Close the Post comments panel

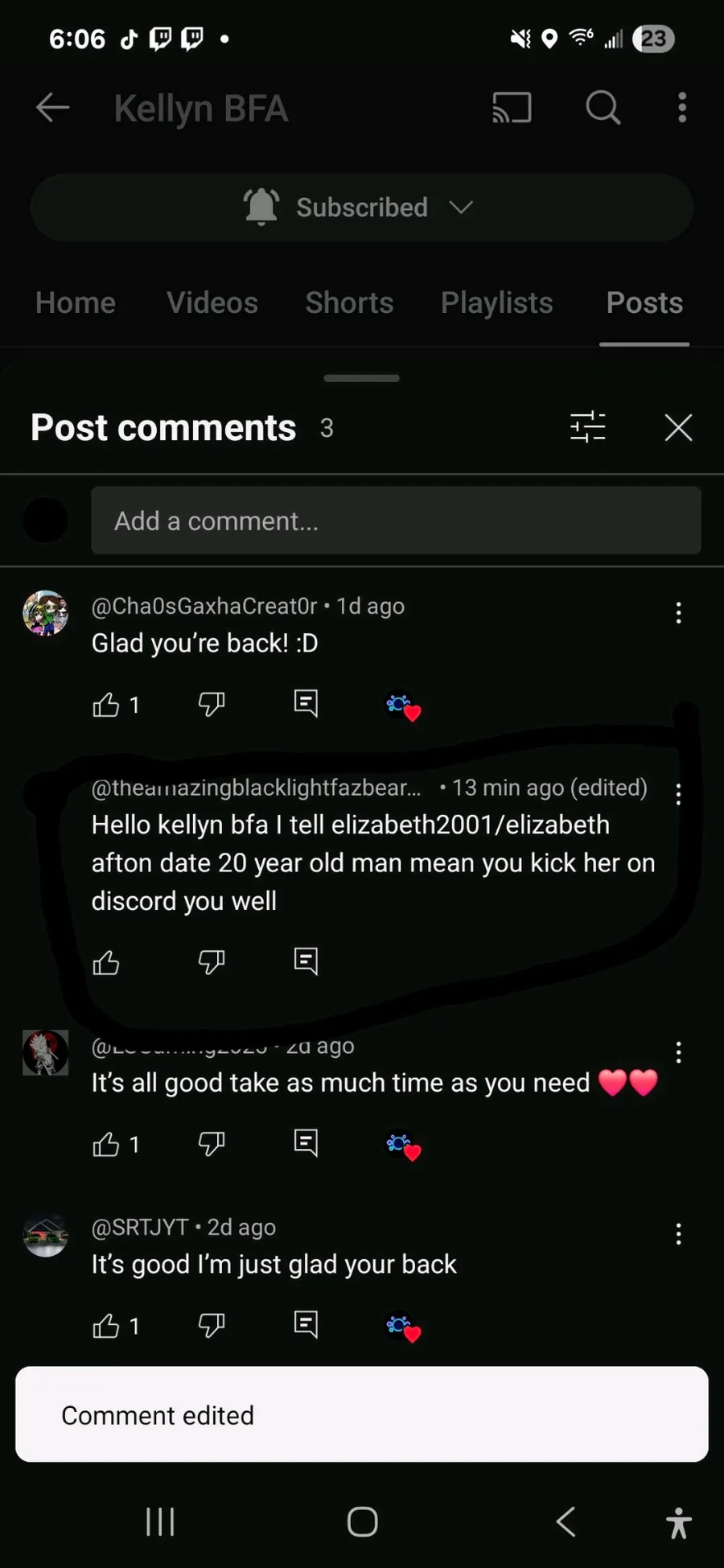point(678,428)
